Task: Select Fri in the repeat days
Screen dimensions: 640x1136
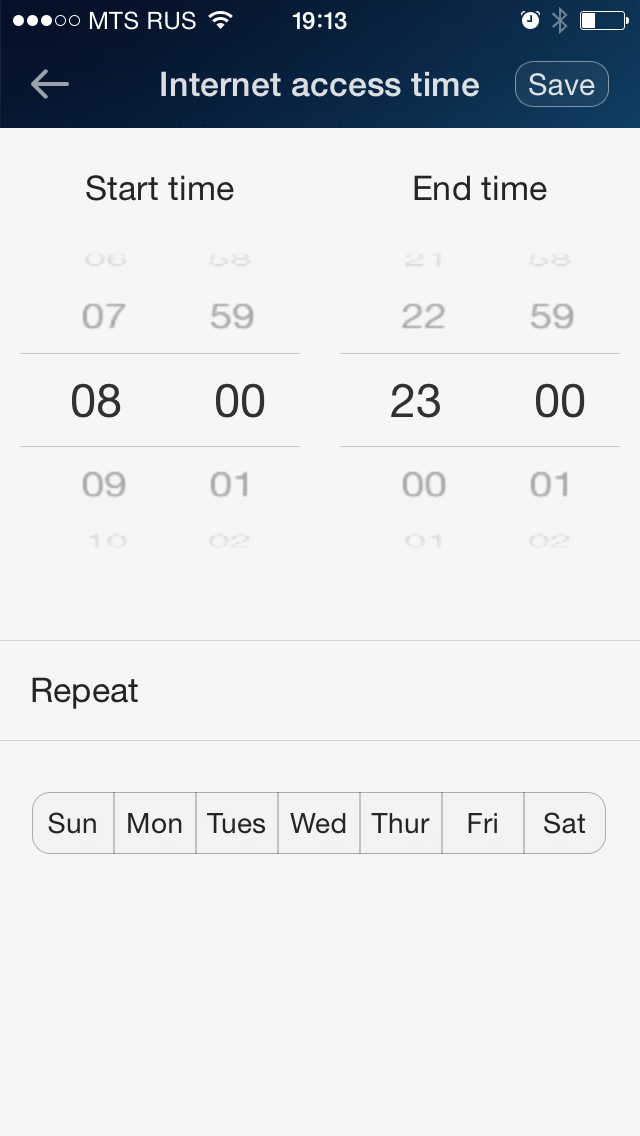Action: 483,823
